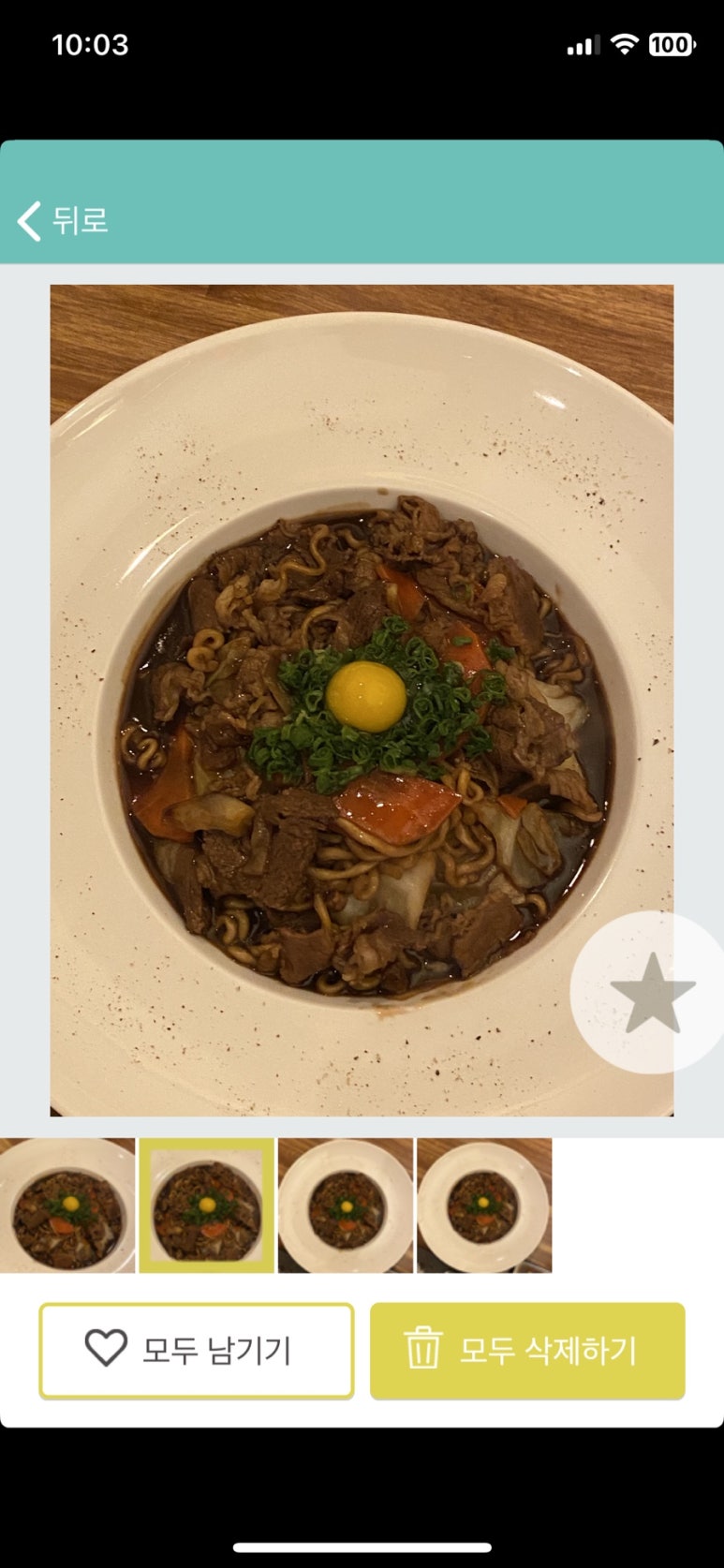Tap 모두 삭제하기 to delete all
Screen dimensions: 724x1568
tap(527, 1351)
